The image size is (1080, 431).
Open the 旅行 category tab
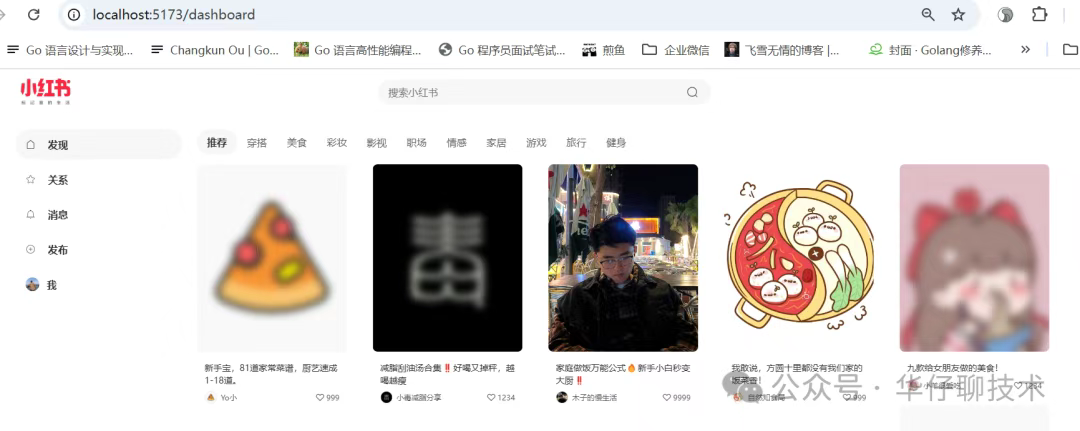point(577,143)
